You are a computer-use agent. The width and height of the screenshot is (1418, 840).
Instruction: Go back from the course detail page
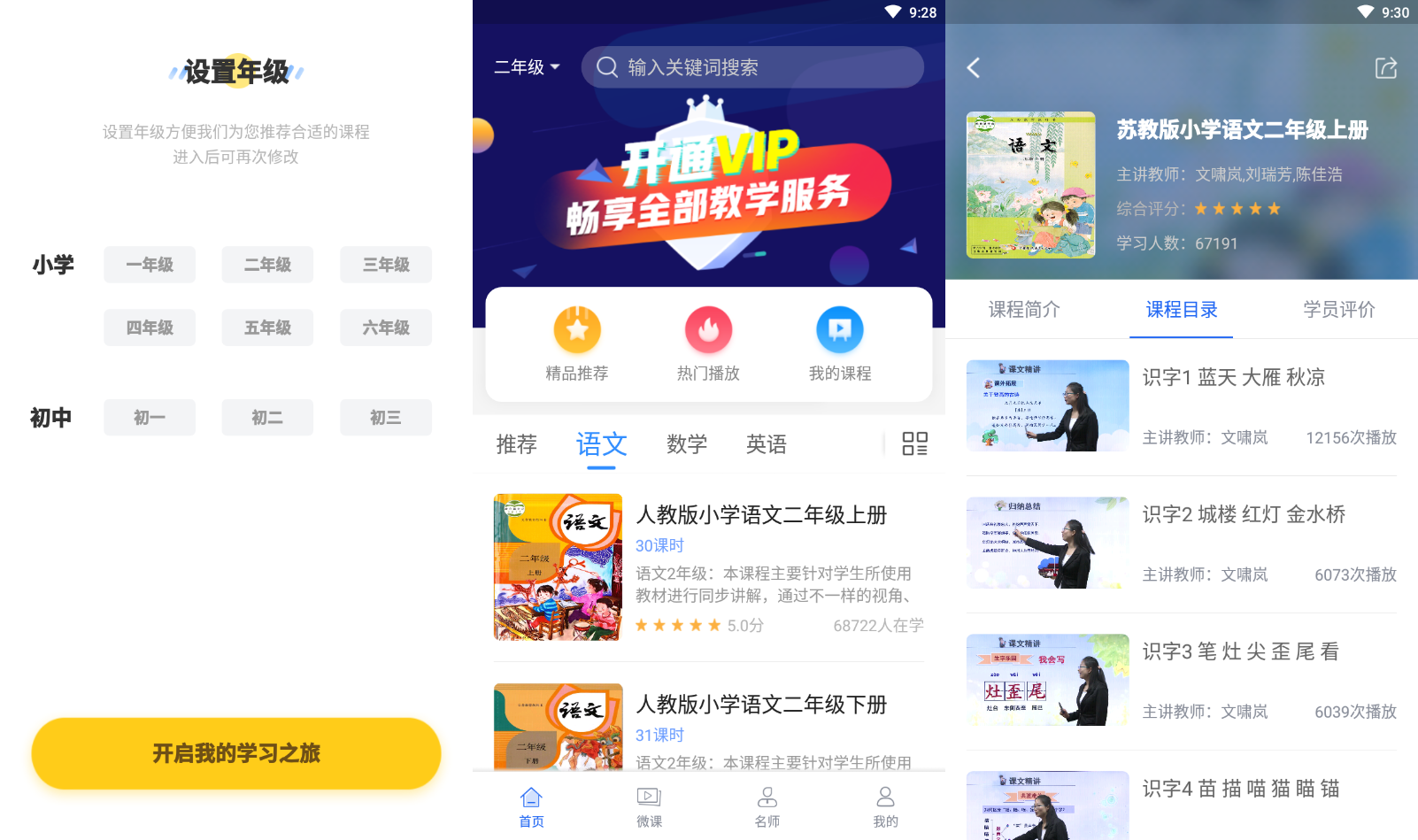pyautogui.click(x=974, y=68)
